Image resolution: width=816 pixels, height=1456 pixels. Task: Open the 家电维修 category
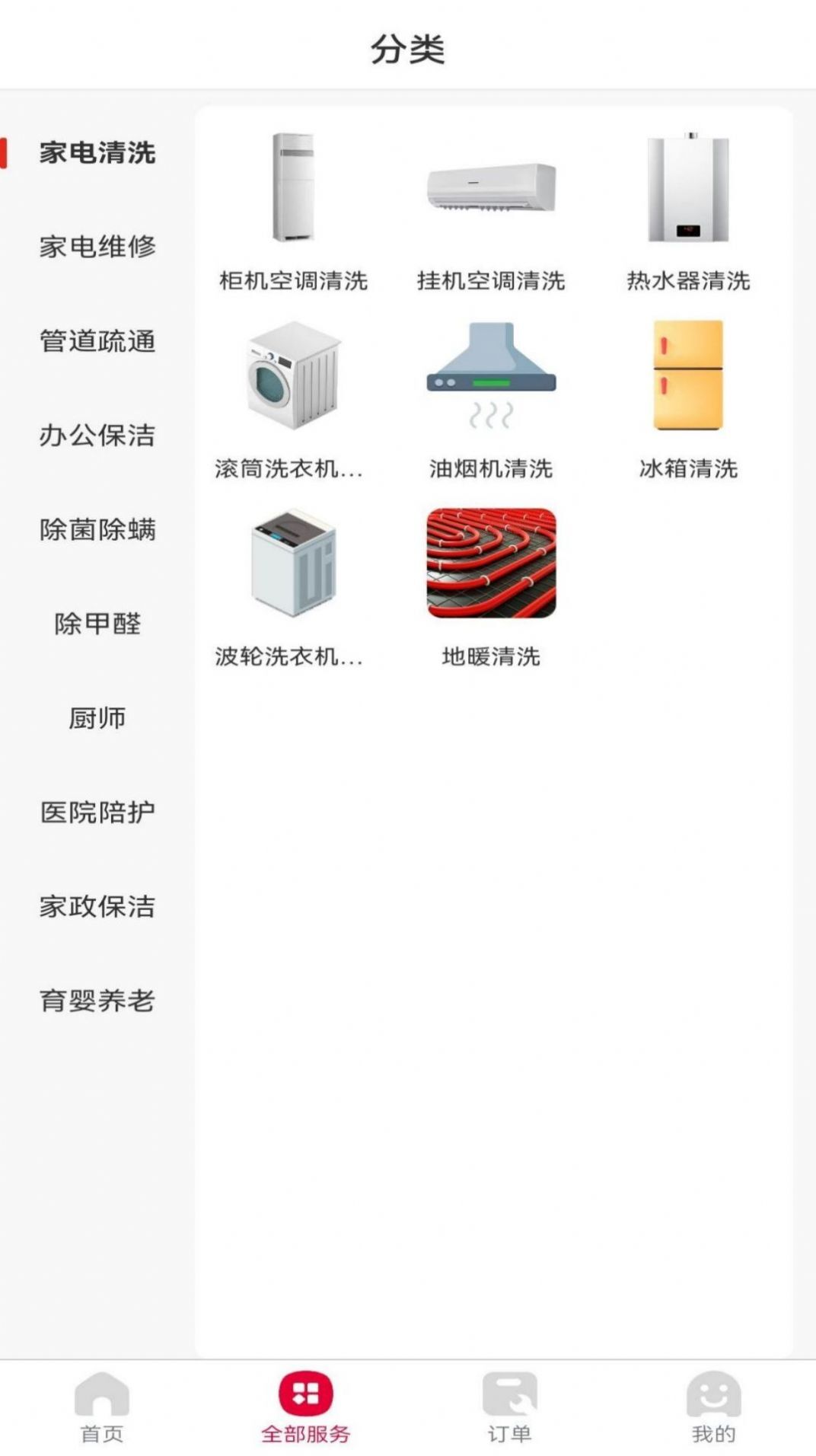pyautogui.click(x=97, y=246)
